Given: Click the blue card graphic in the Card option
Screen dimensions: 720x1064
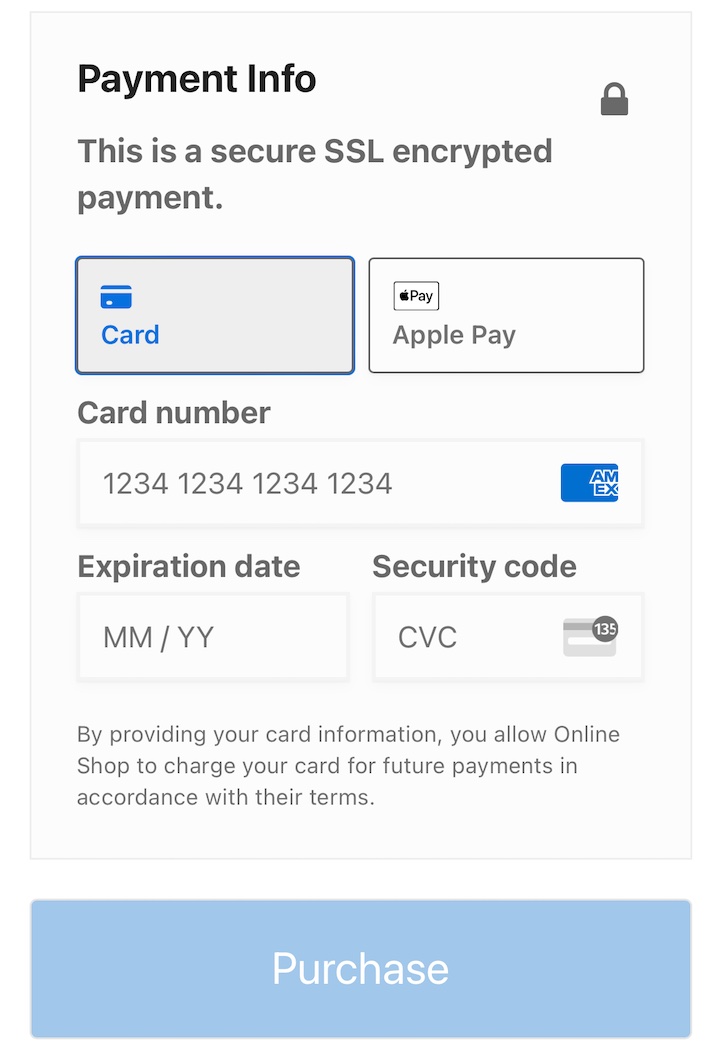Looking at the screenshot, I should coord(116,297).
